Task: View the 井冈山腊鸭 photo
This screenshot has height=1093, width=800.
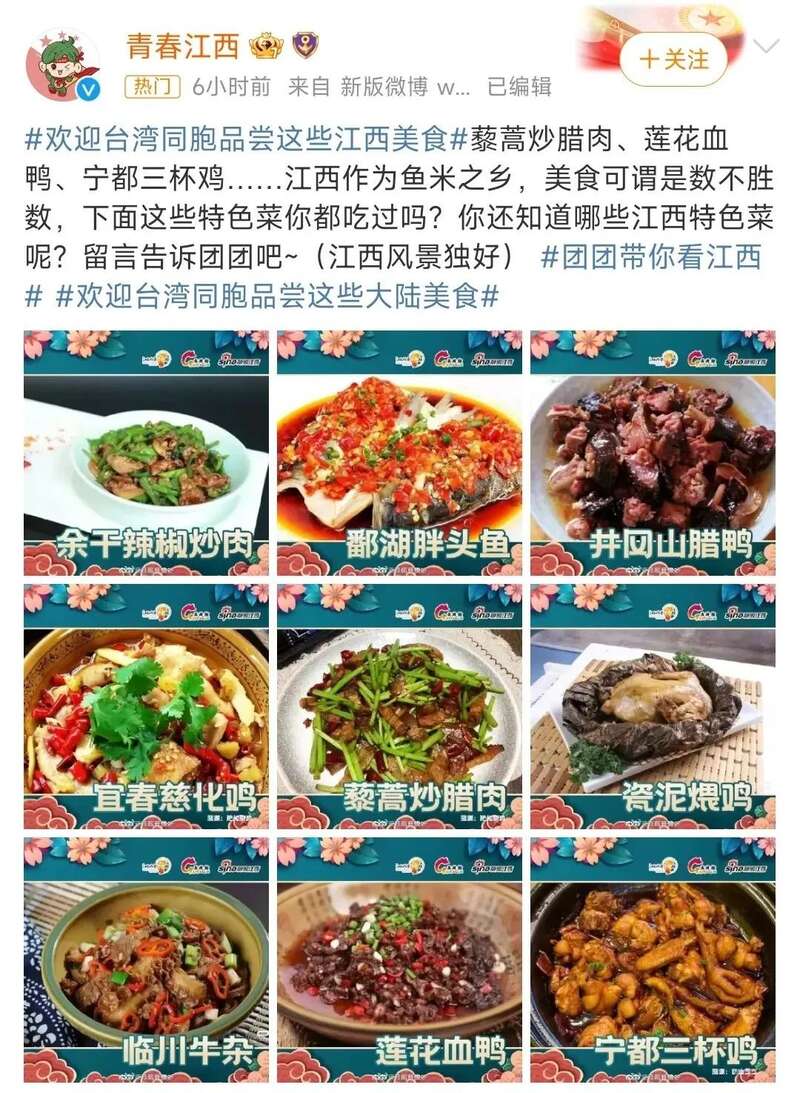Action: [652, 453]
